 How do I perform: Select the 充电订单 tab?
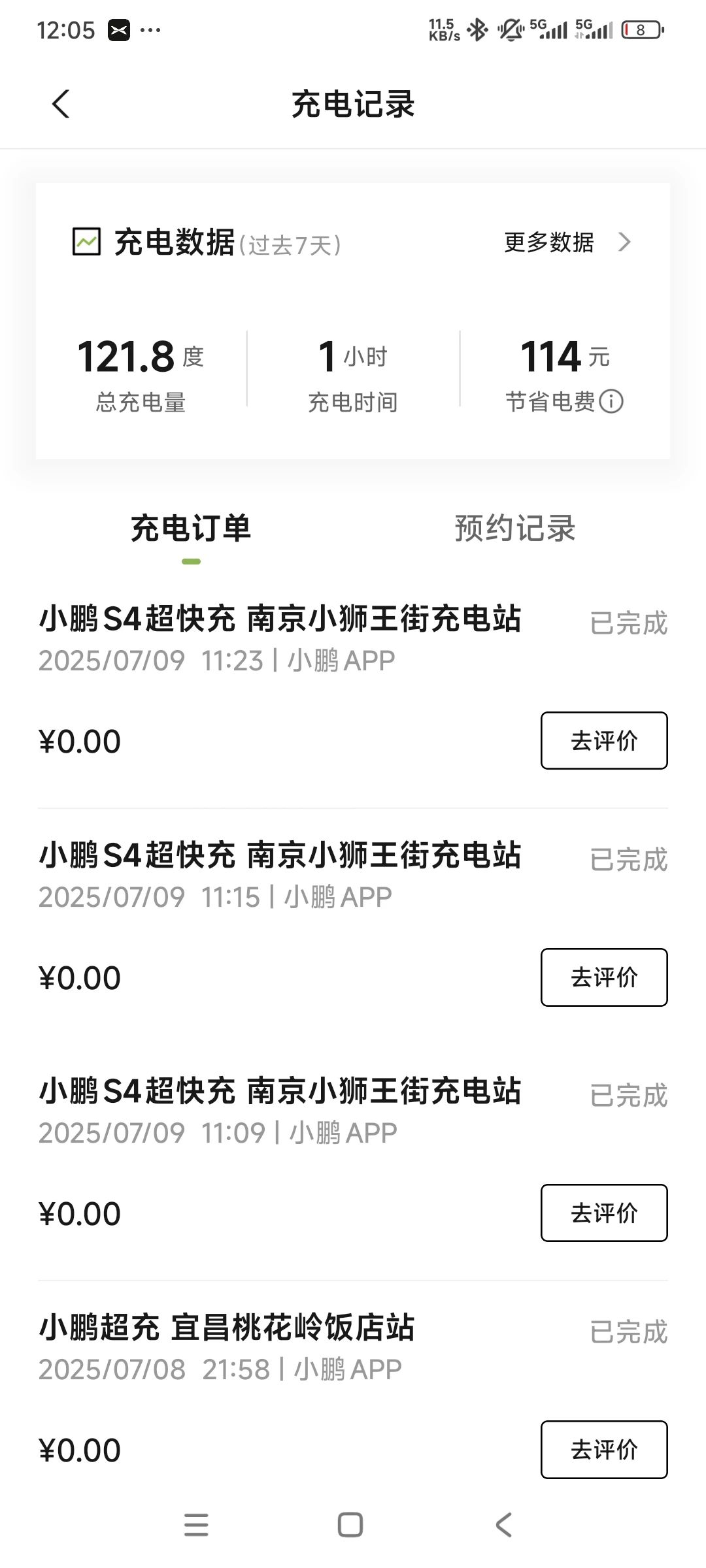(x=191, y=528)
